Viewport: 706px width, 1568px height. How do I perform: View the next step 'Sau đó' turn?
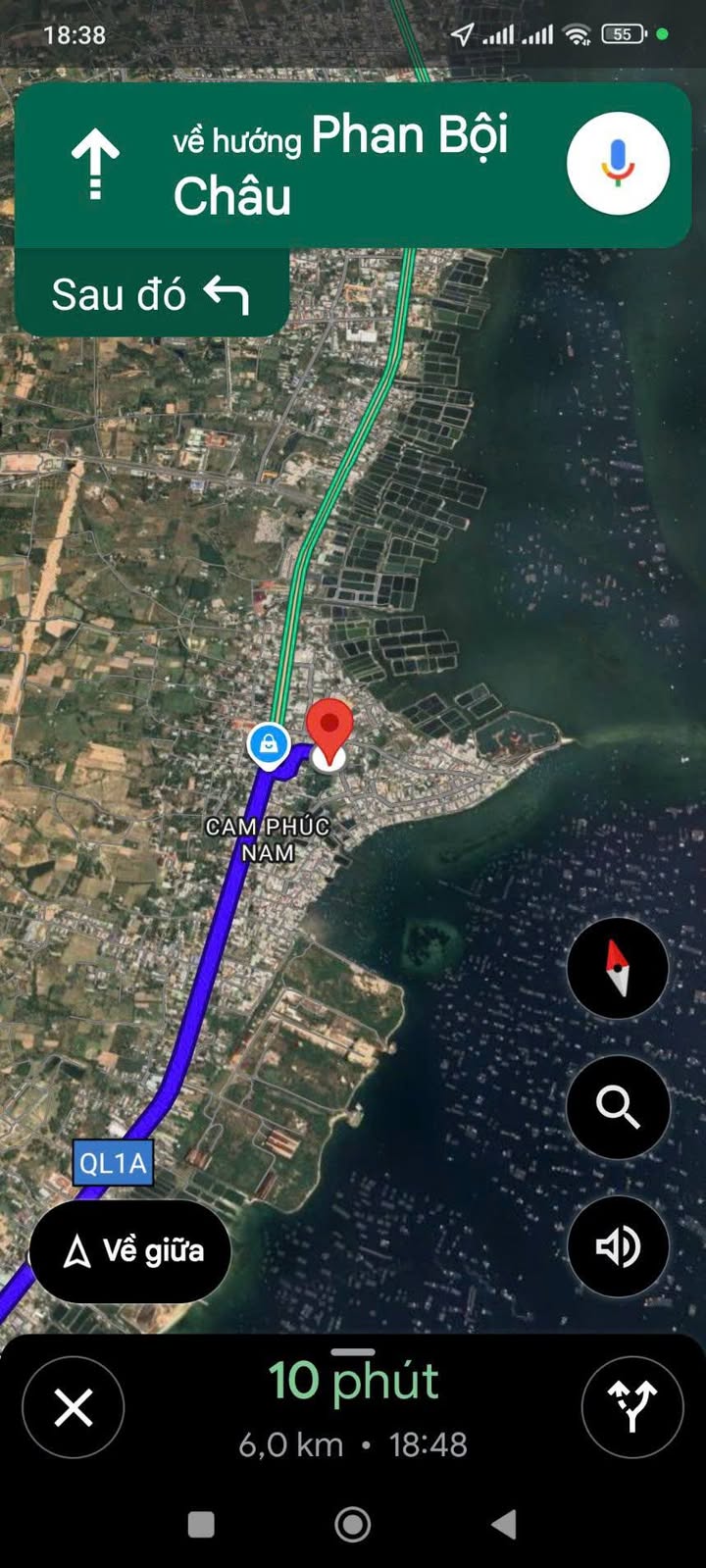(x=151, y=294)
